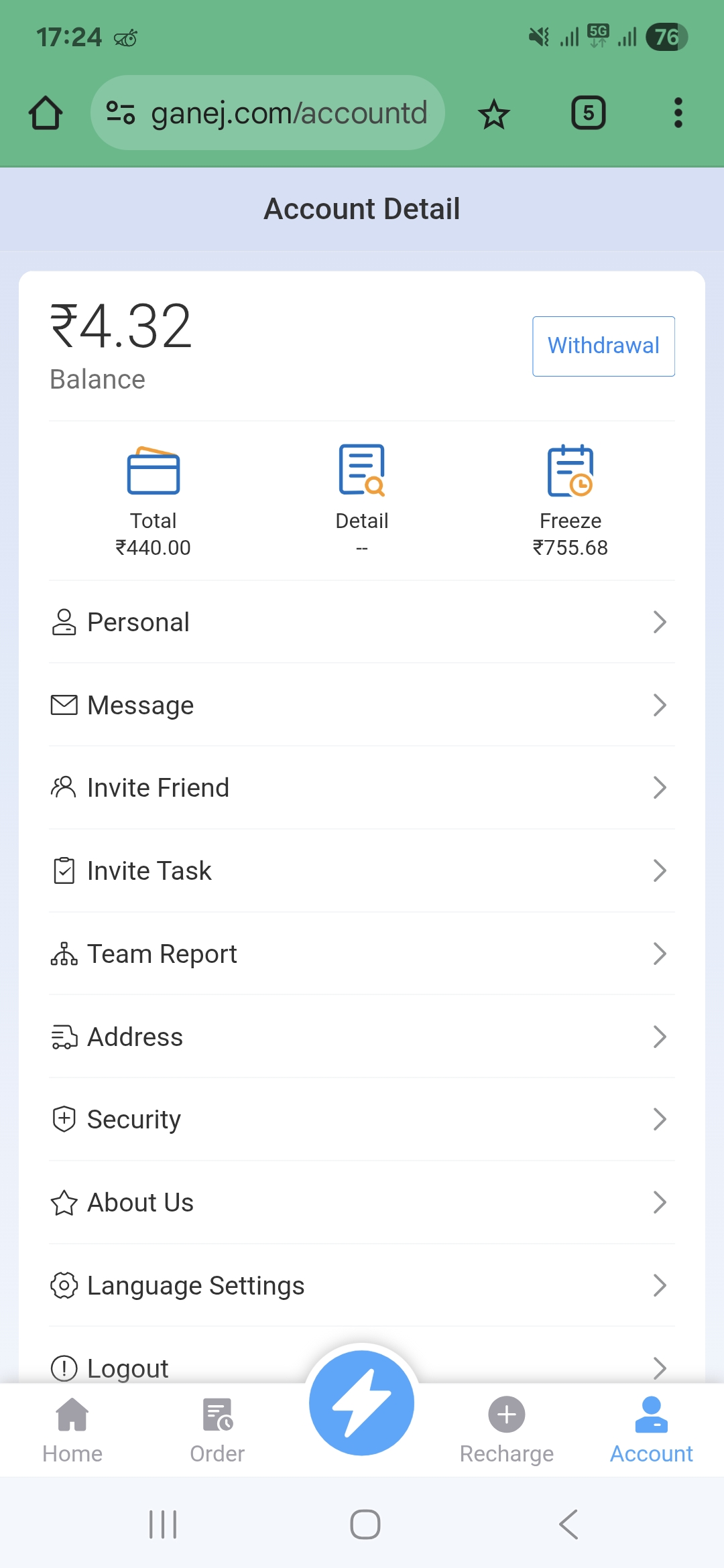The image size is (724, 1568).
Task: Bookmark this page with the star
Action: point(494,113)
